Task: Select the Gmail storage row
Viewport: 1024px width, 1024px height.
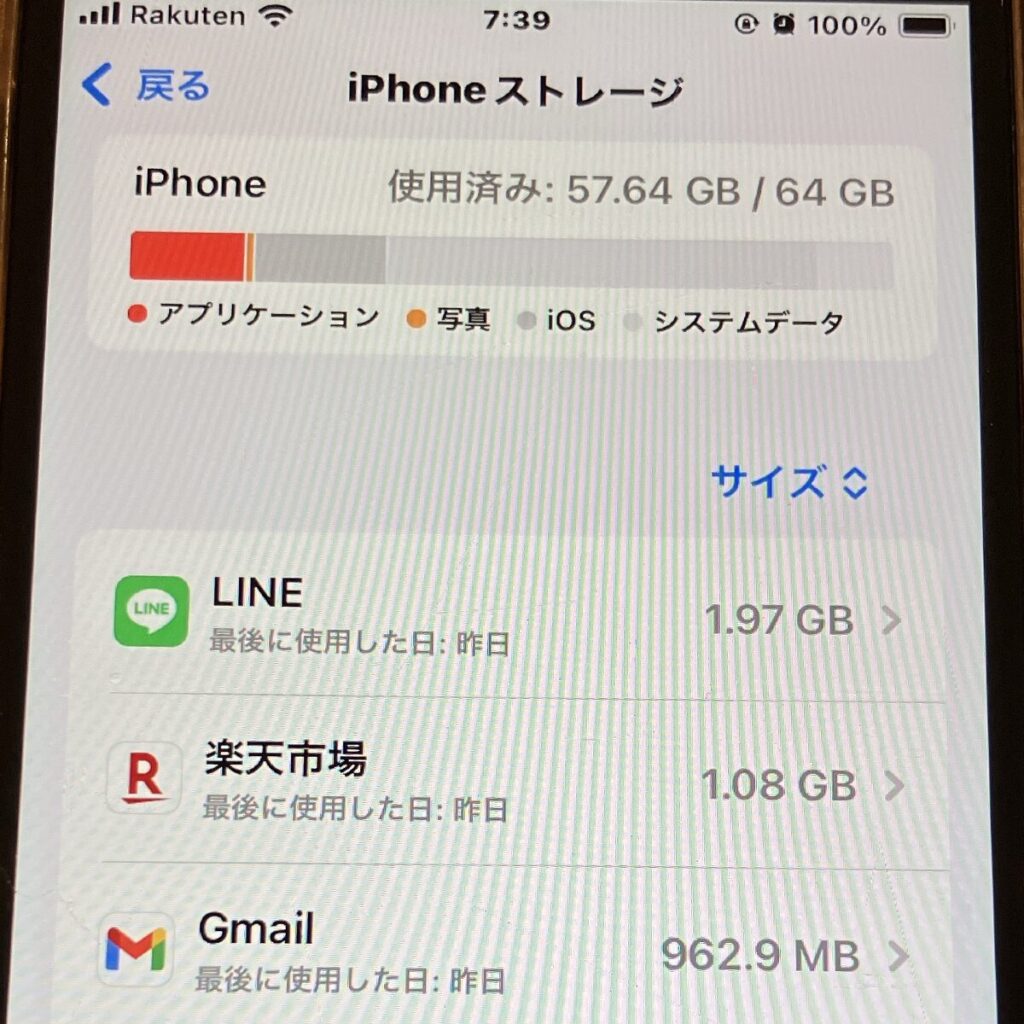Action: click(x=510, y=950)
